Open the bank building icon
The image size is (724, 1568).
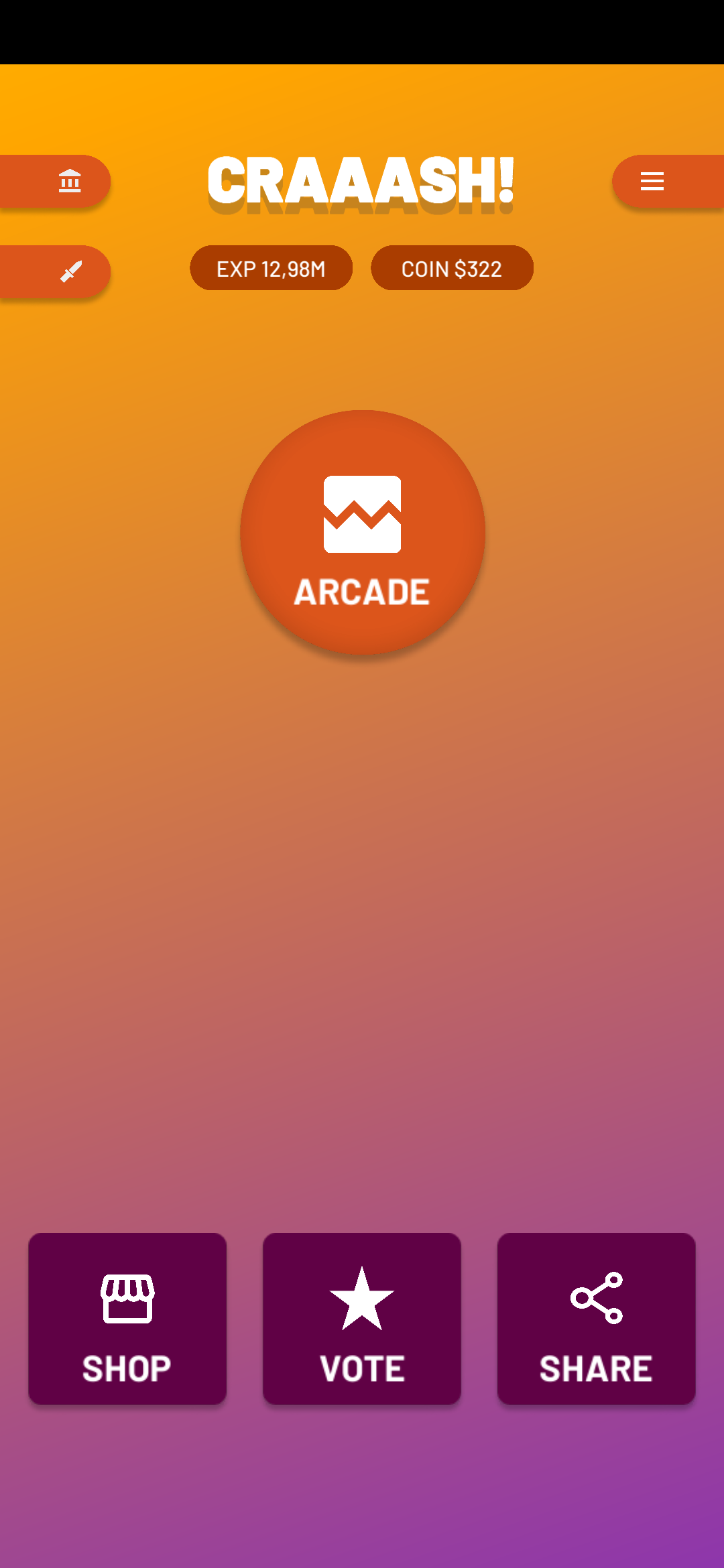(69, 181)
